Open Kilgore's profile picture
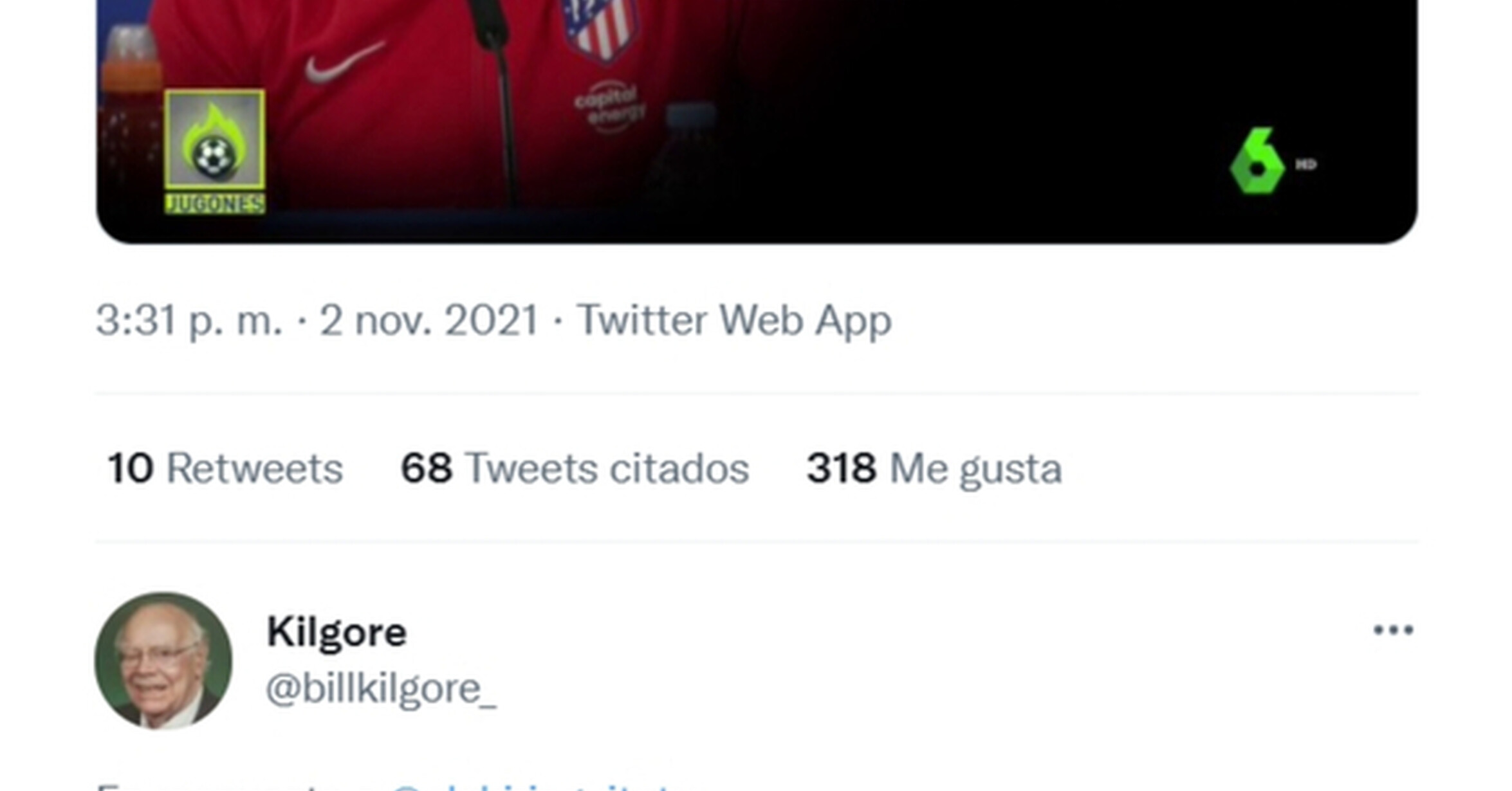The height and width of the screenshot is (791, 1512). 163,660
